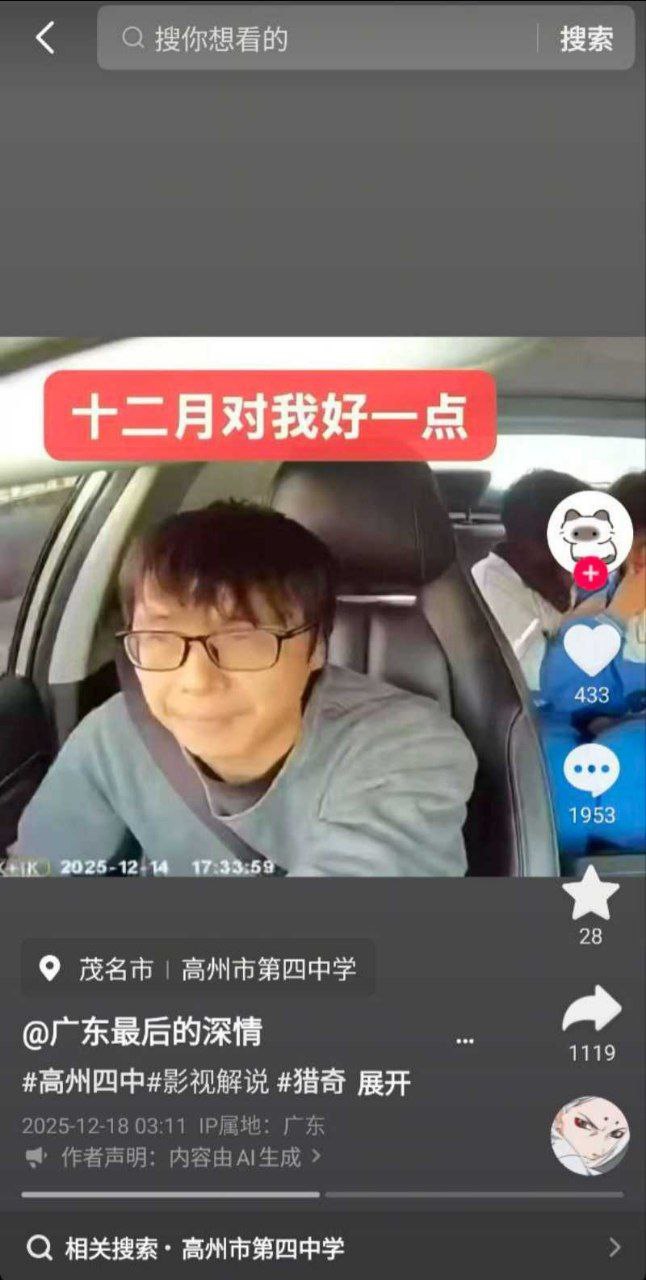
Task: Open the 搜你想看的 search field
Action: [x=320, y=39]
